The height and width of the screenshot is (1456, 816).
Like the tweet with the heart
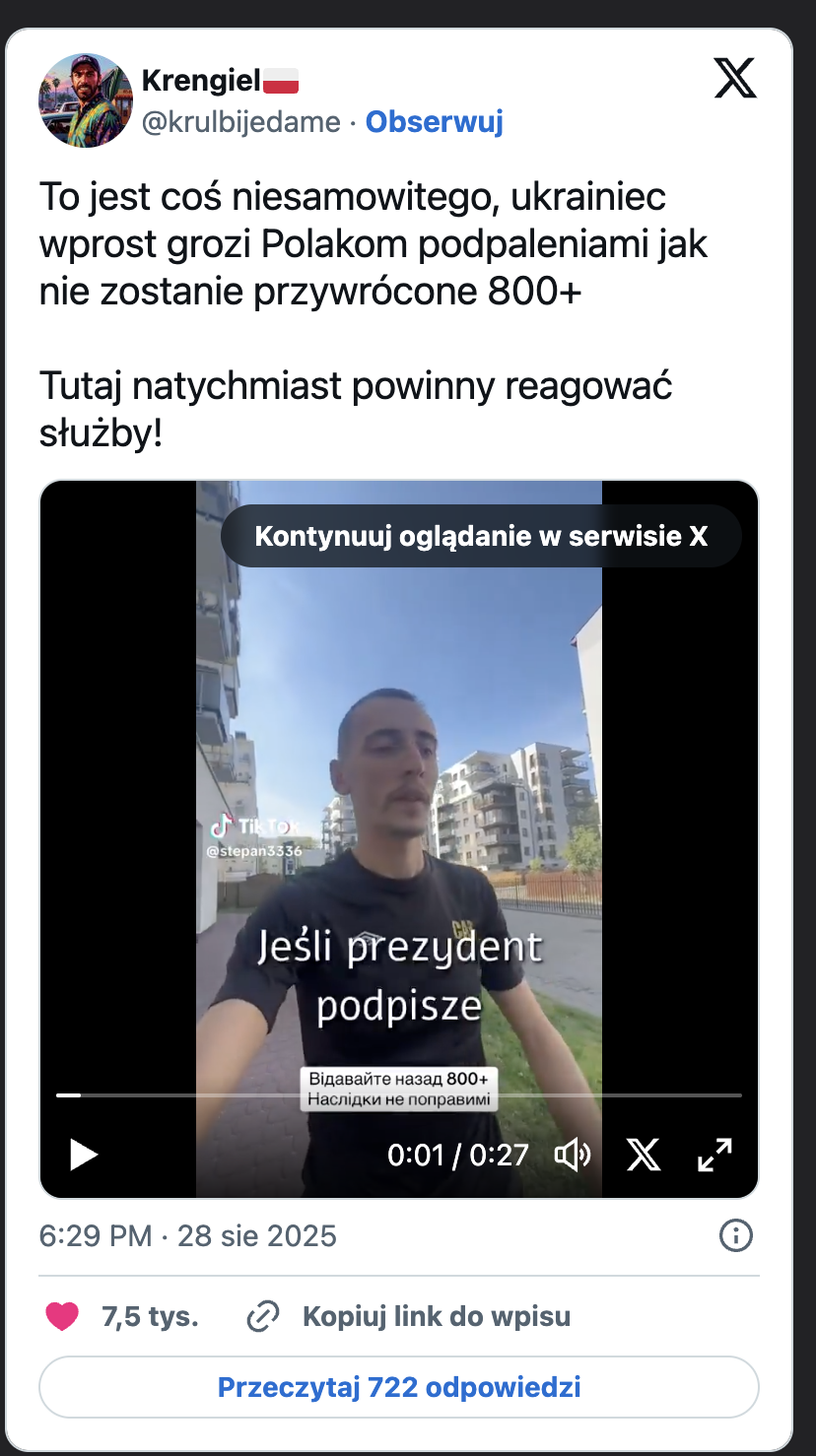point(62,1317)
